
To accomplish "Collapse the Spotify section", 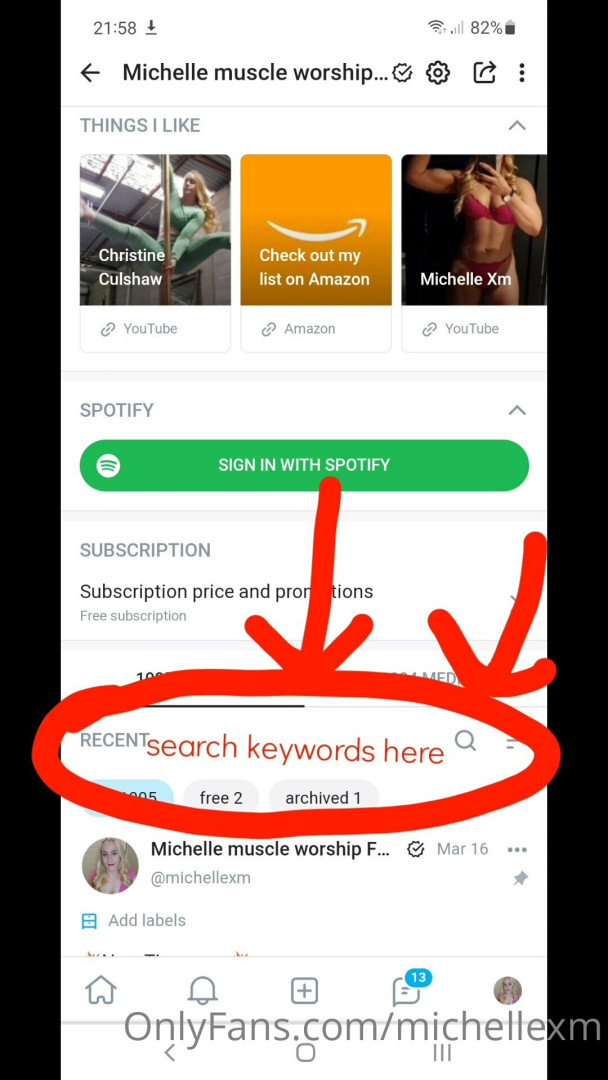I will (516, 411).
